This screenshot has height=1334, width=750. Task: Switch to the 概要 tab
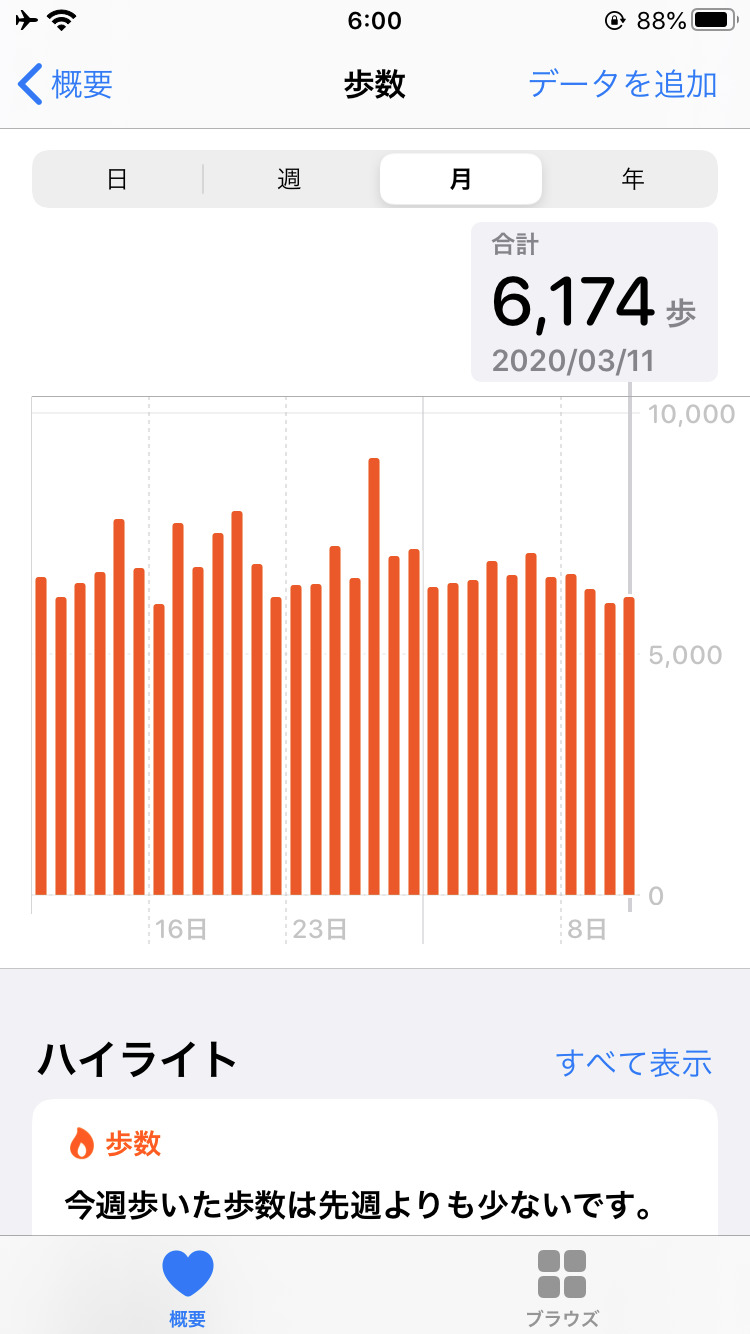coord(187,1288)
